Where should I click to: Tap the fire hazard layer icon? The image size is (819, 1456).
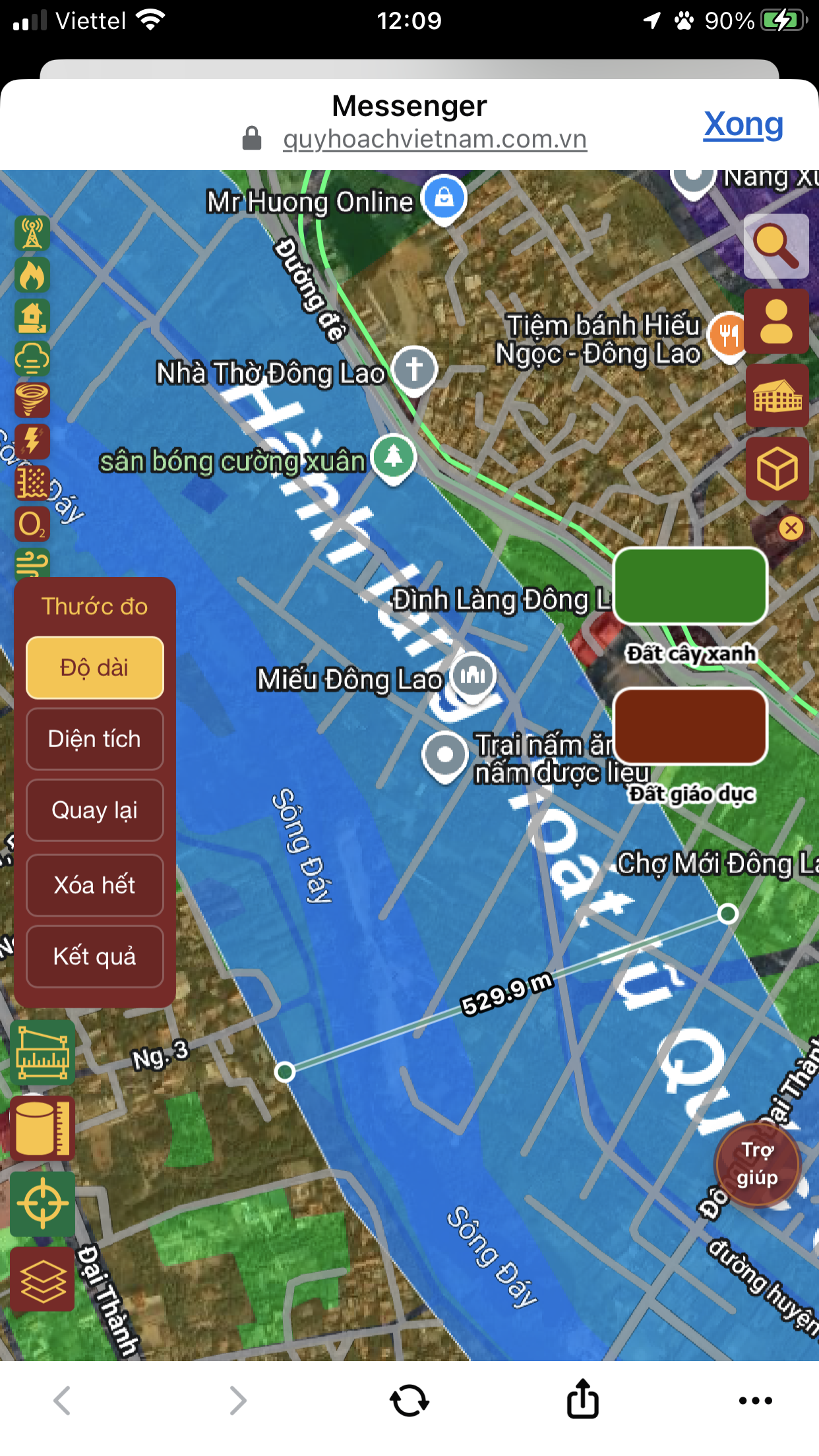point(32,275)
